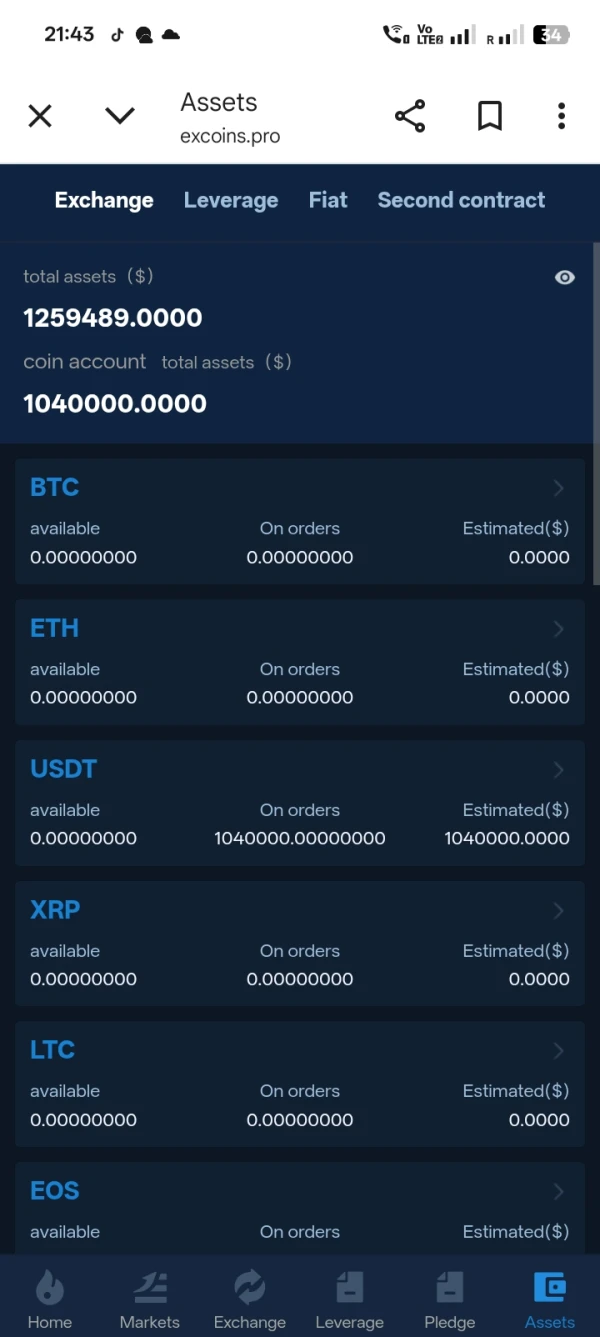Close the excoins.pro browser tab
The width and height of the screenshot is (600, 1337).
tap(40, 116)
